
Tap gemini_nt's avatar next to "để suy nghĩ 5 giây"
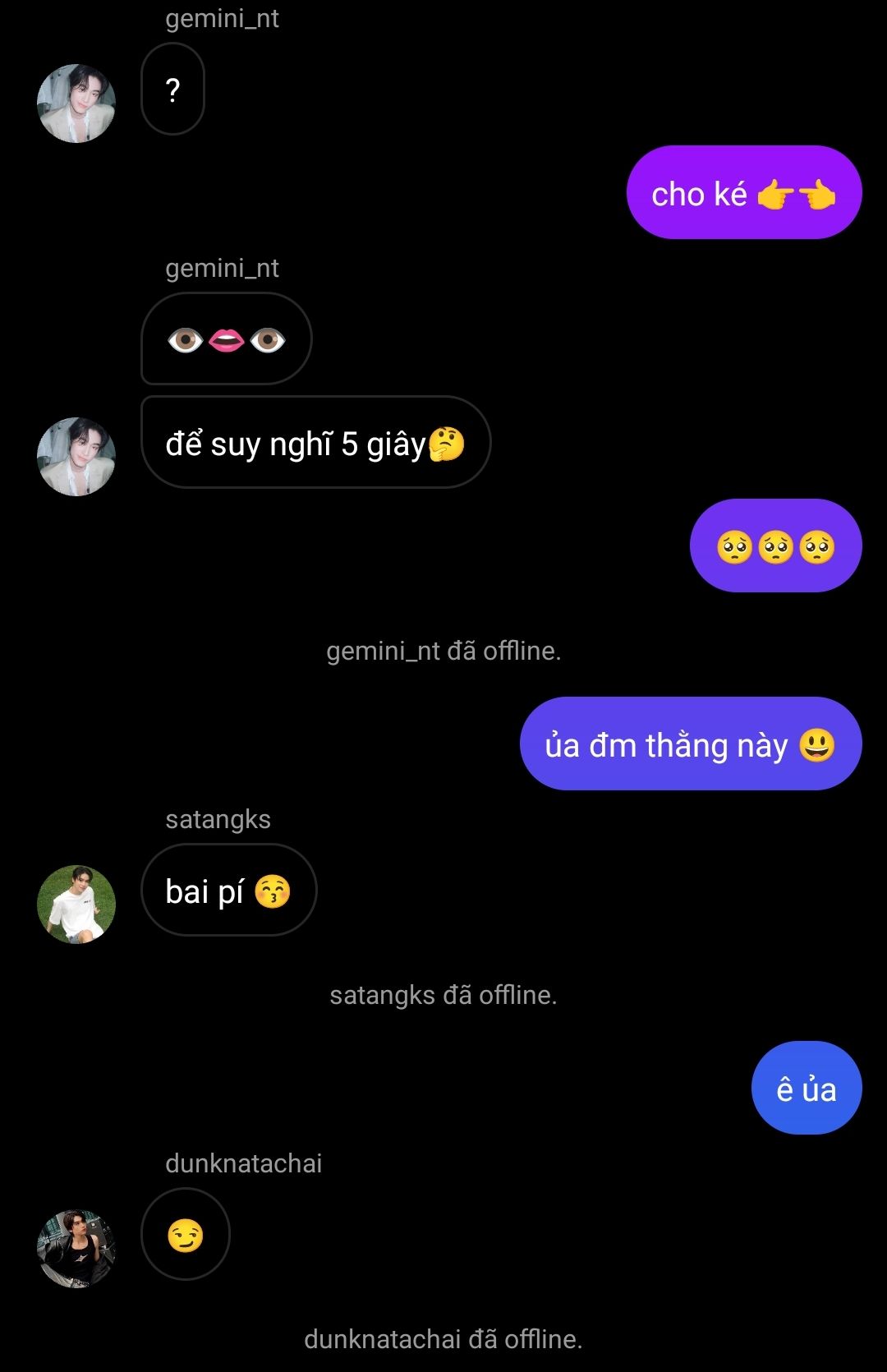point(76,457)
